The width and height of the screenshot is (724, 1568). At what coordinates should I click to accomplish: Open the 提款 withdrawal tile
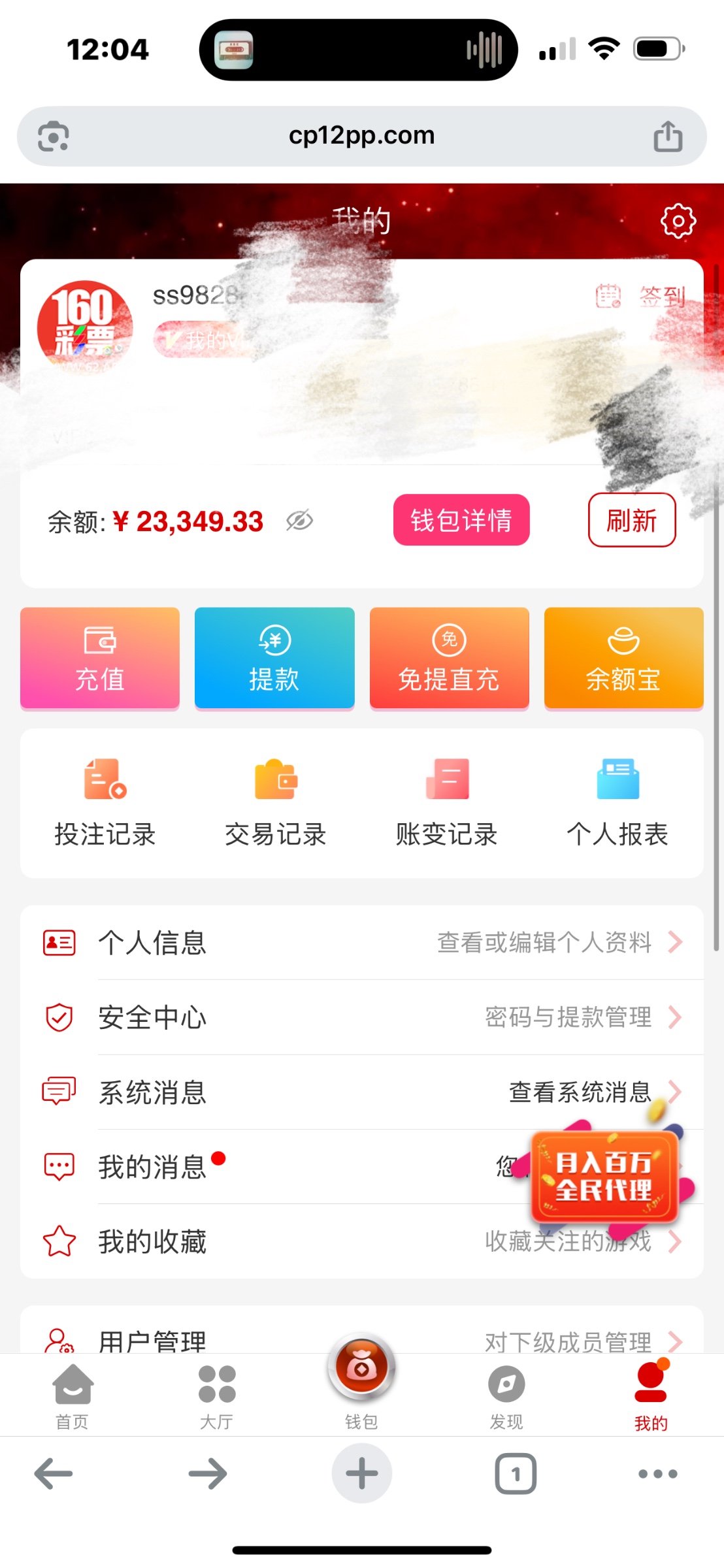pyautogui.click(x=274, y=657)
